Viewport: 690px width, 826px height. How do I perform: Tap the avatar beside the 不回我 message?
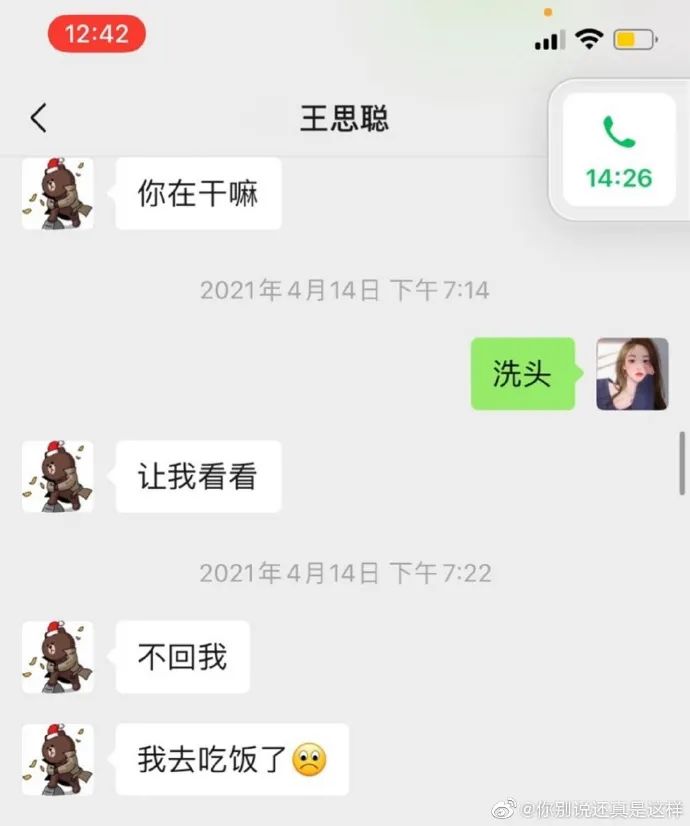[58, 657]
